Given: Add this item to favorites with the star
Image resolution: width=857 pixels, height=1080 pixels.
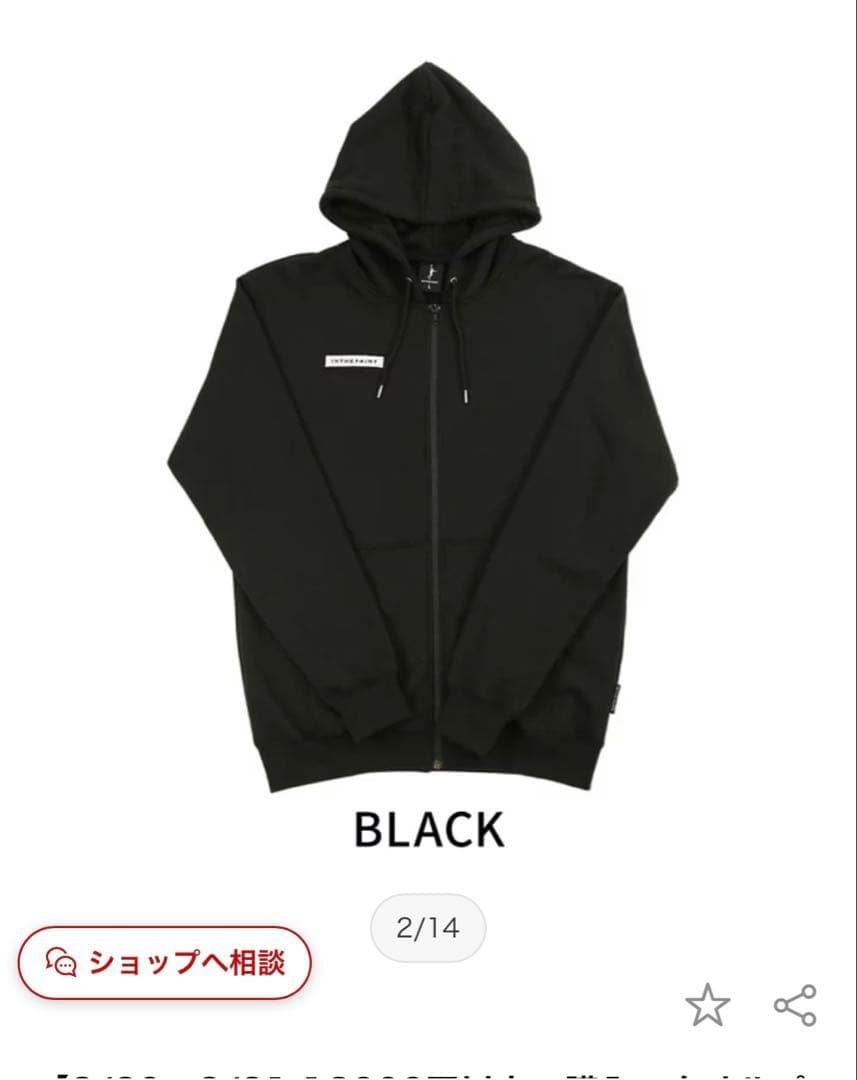Looking at the screenshot, I should point(708,1005).
